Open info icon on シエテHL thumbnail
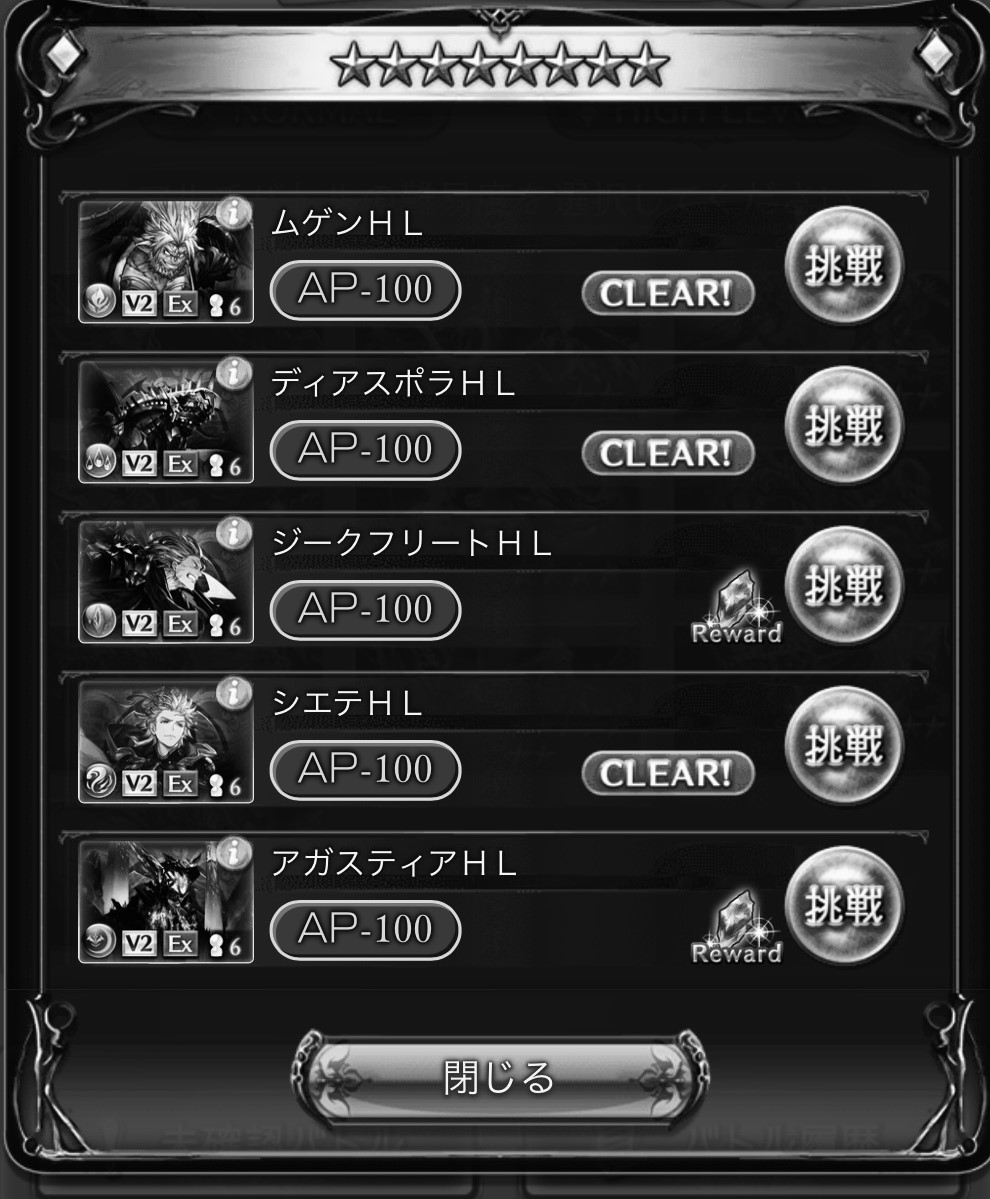Viewport: 990px width, 1199px height. (x=235, y=692)
